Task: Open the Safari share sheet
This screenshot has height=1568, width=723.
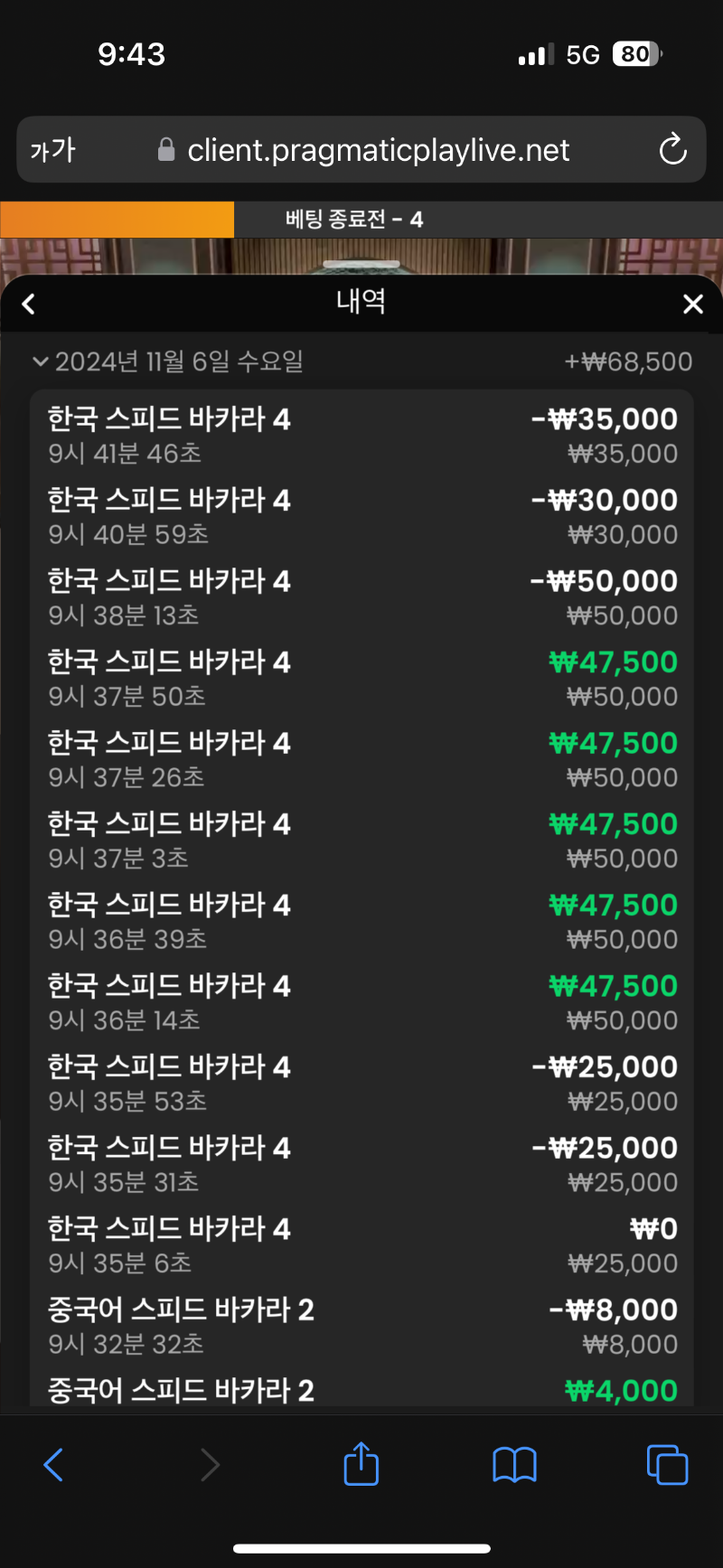Action: pyautogui.click(x=361, y=1463)
